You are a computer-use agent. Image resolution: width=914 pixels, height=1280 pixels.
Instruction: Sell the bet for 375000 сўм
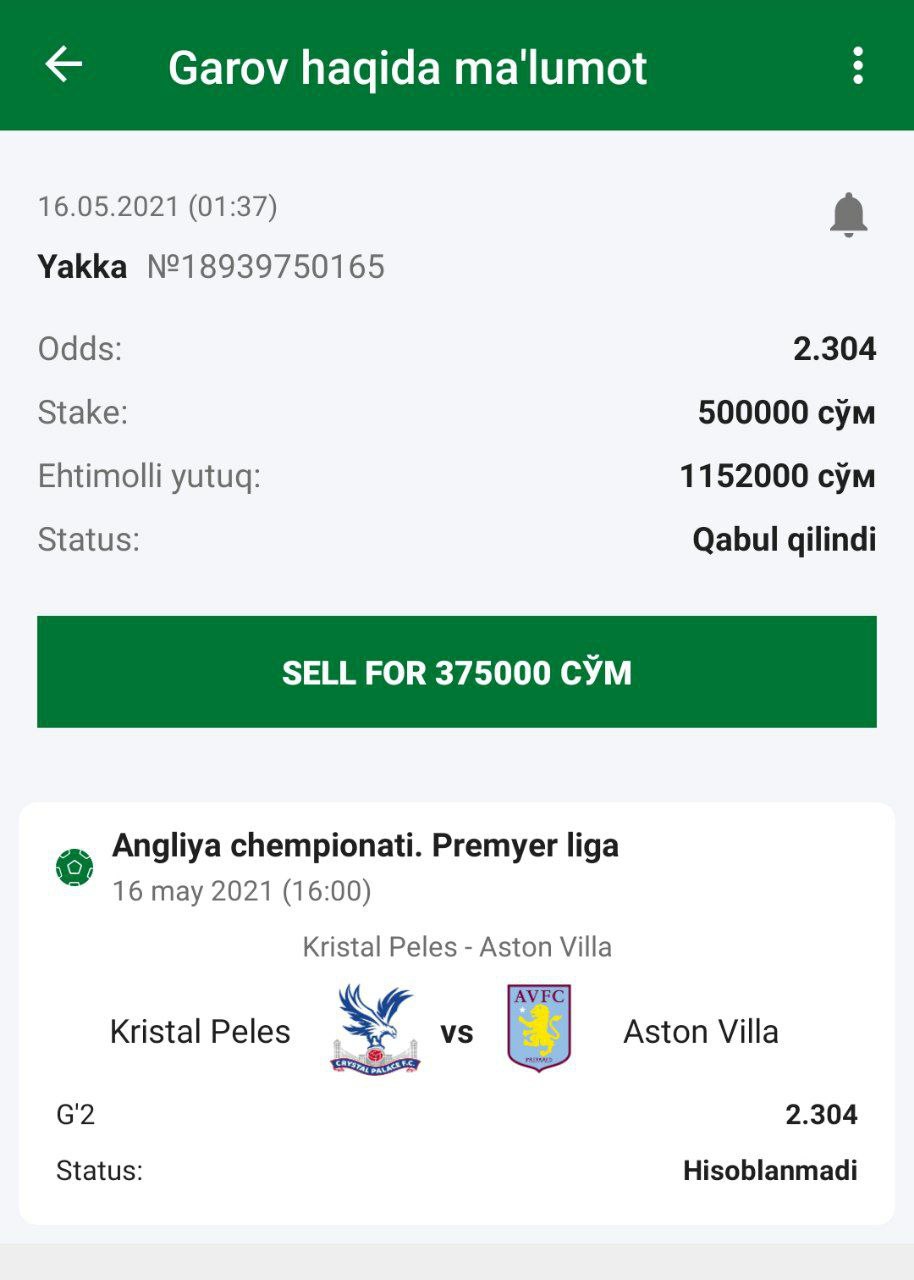[457, 672]
